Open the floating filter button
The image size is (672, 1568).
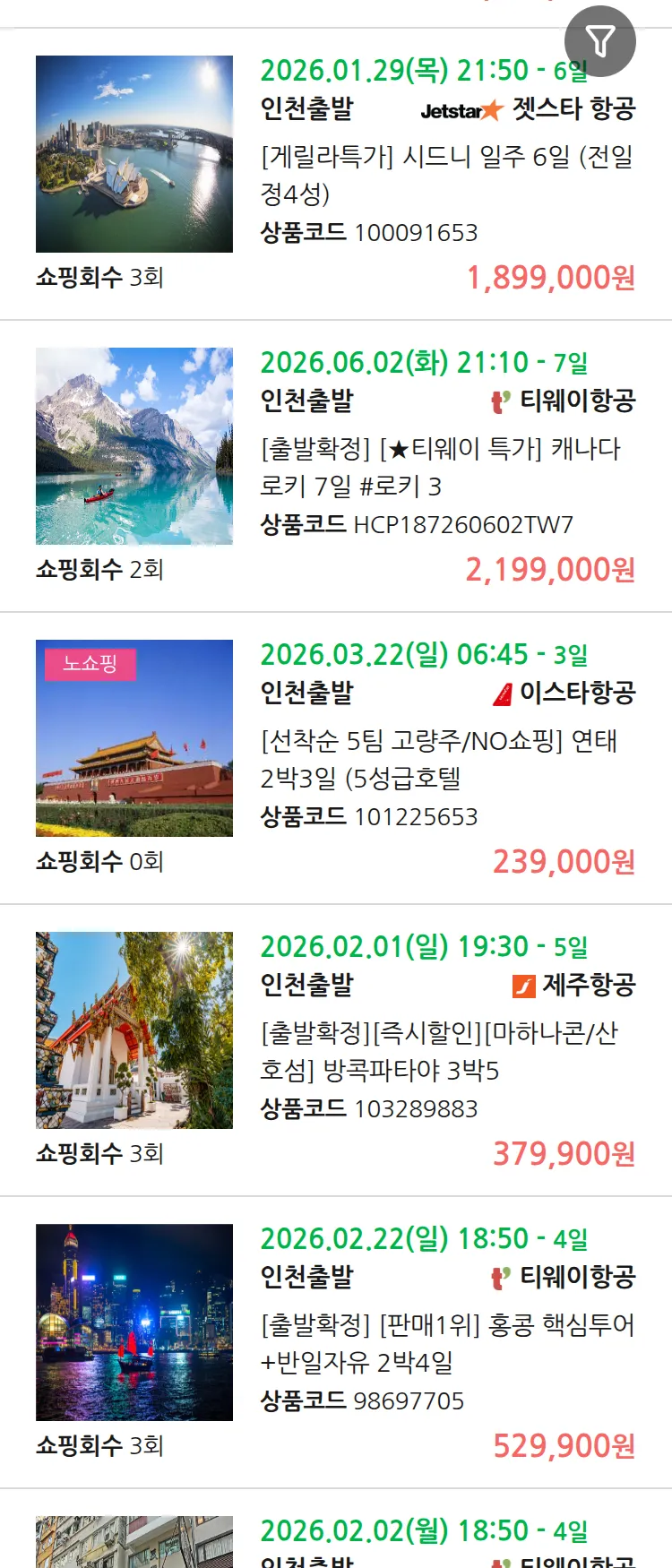coord(599,41)
